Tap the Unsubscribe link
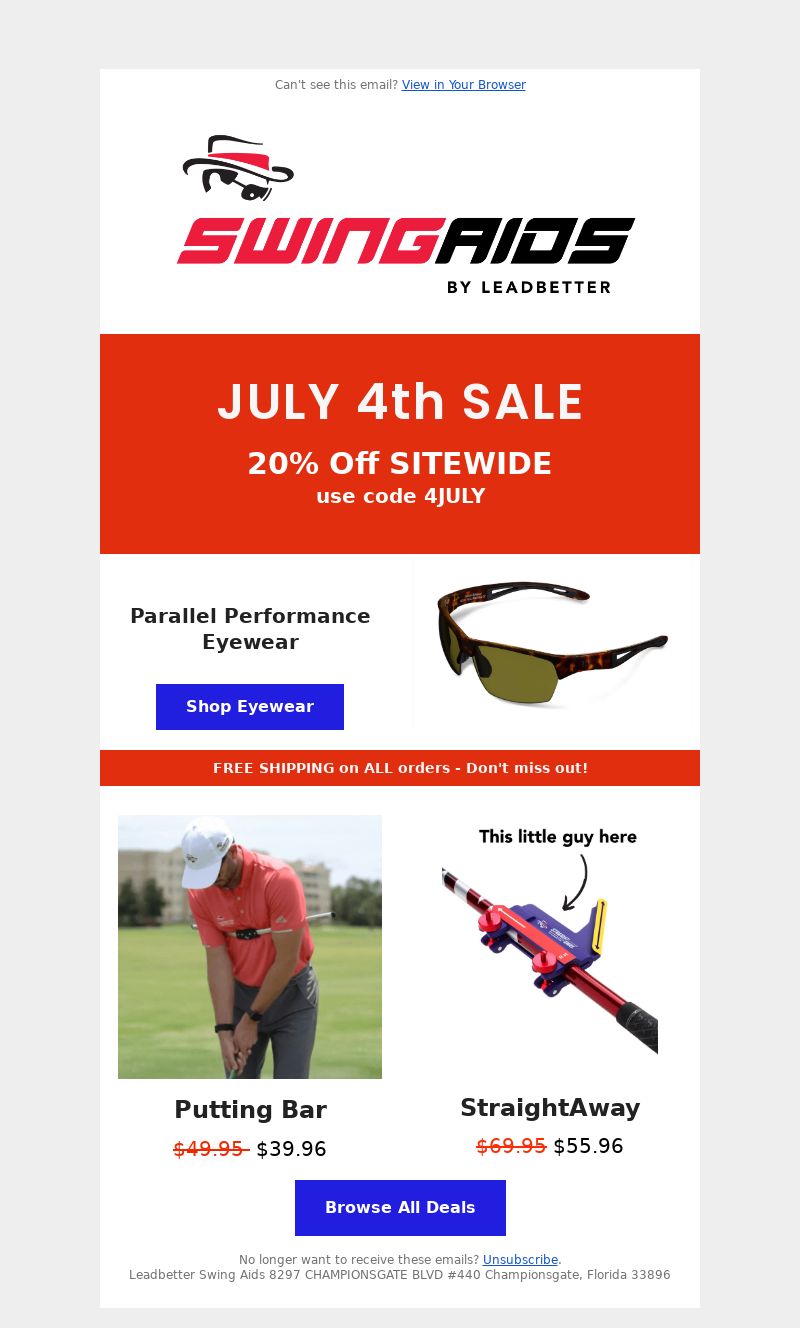 (520, 1260)
